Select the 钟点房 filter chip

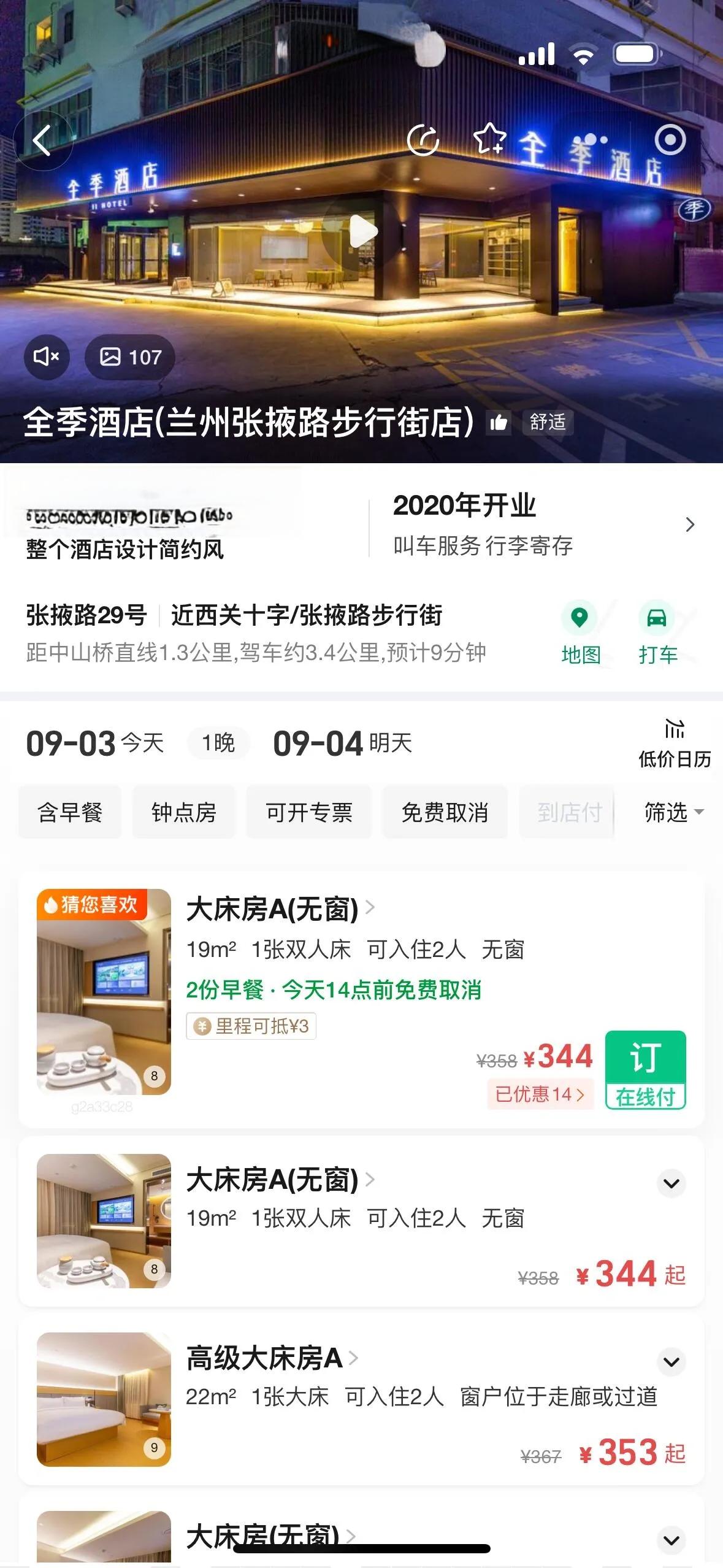pos(184,812)
